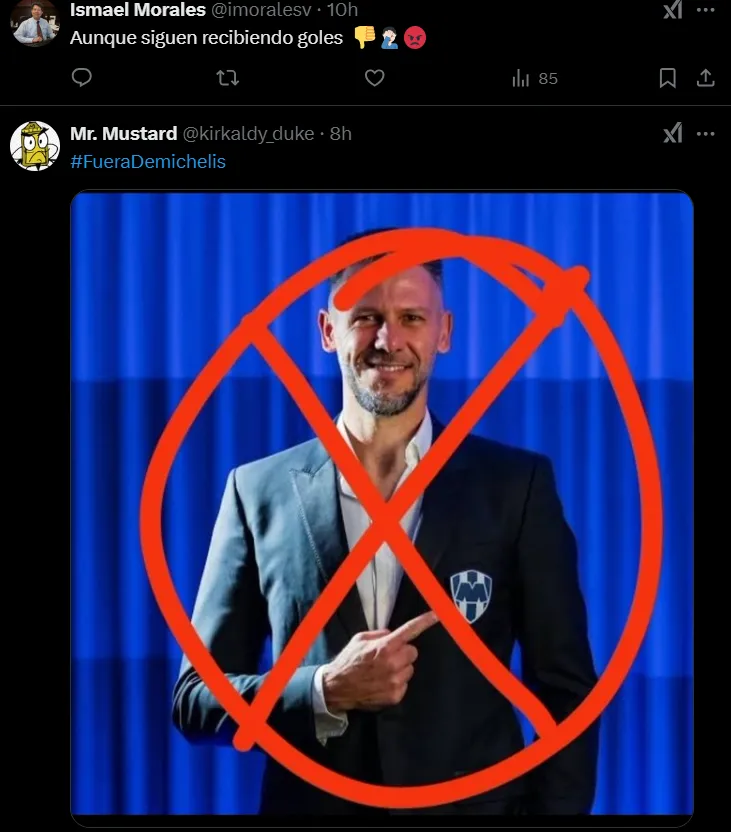The height and width of the screenshot is (832, 731).
Task: Open Mr. Mustard's profile avatar
Action: point(35,146)
